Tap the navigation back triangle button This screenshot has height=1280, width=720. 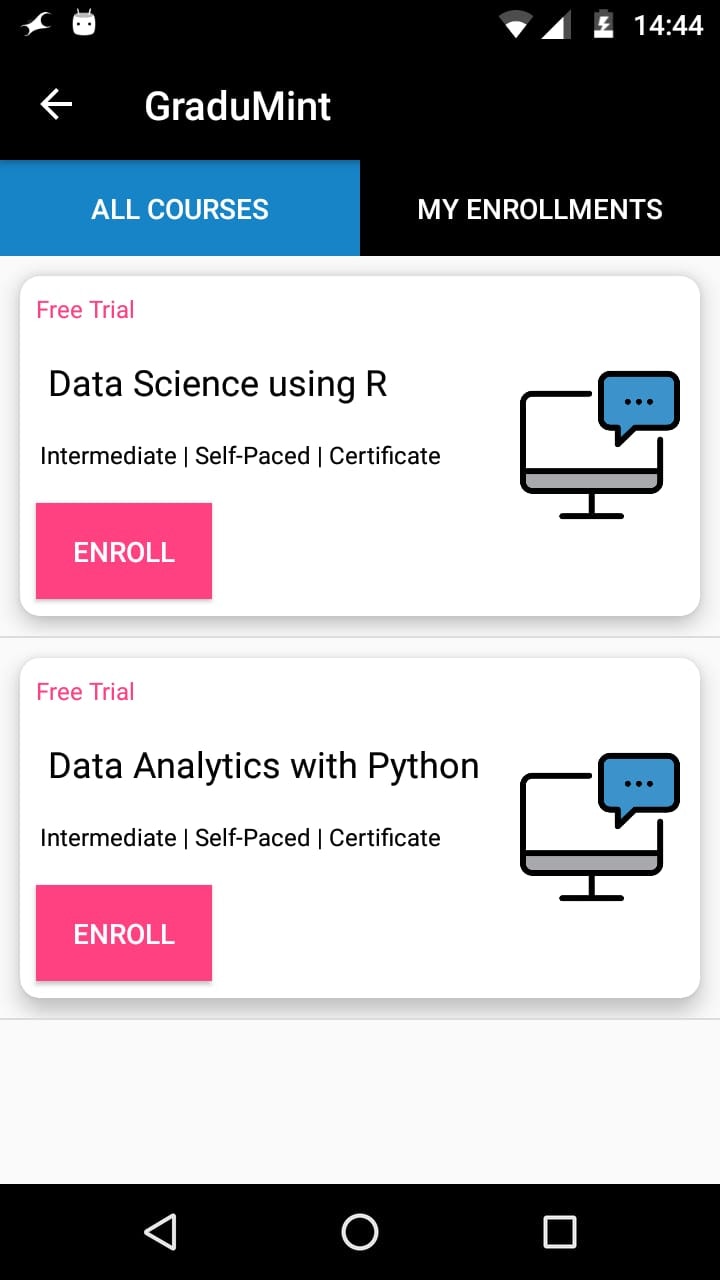click(x=160, y=1232)
